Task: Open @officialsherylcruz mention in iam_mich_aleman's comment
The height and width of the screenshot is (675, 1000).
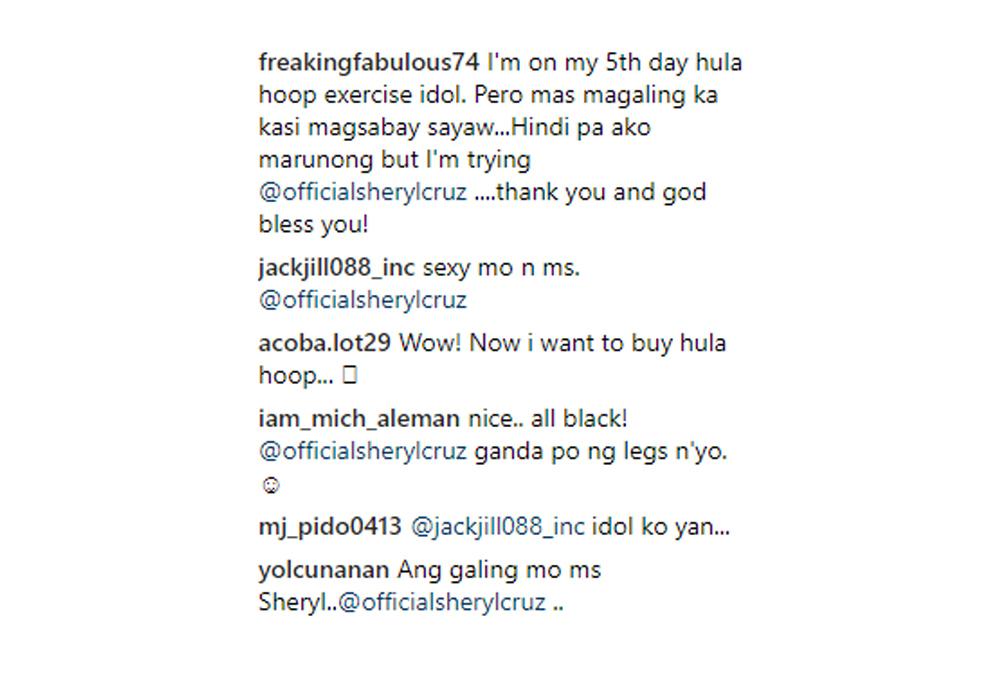Action: 362,451
